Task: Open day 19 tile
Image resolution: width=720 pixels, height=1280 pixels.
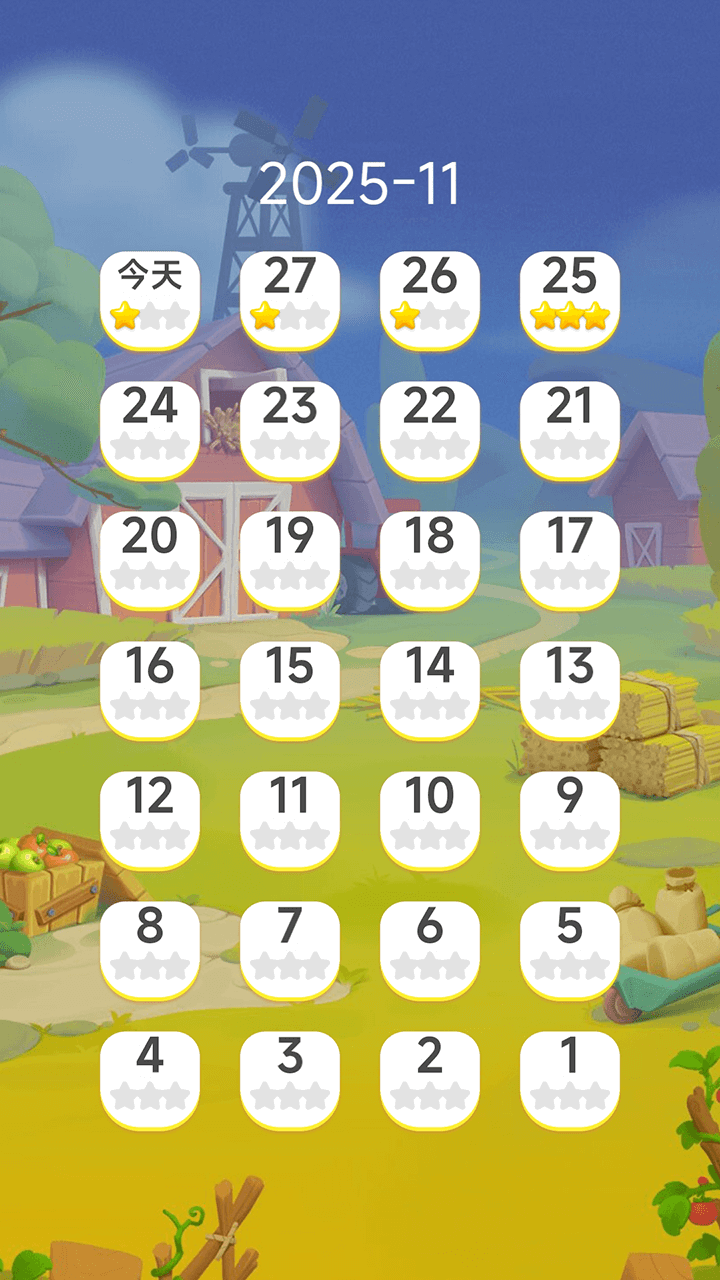Action: (x=290, y=560)
